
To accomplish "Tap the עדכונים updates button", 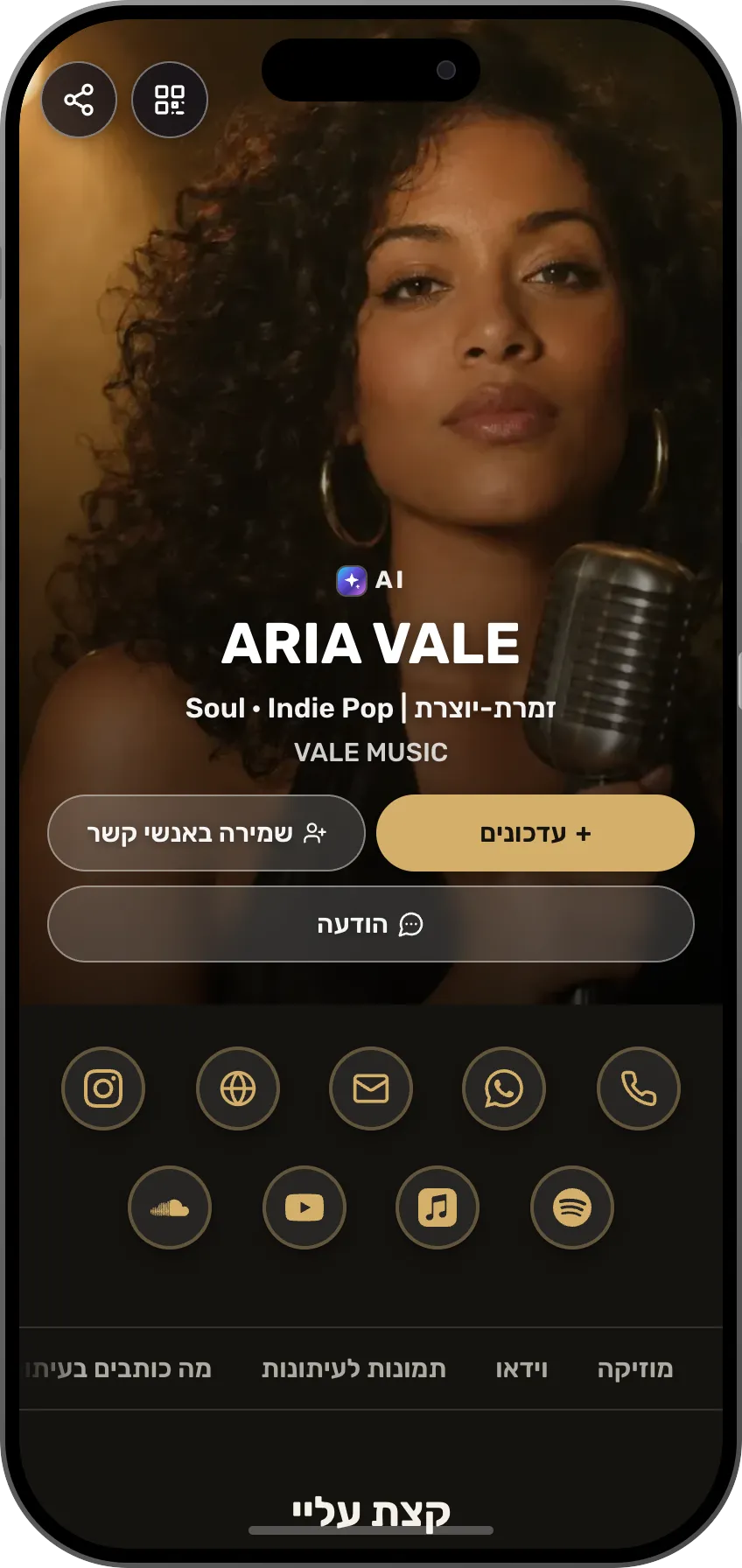I will click(x=535, y=833).
